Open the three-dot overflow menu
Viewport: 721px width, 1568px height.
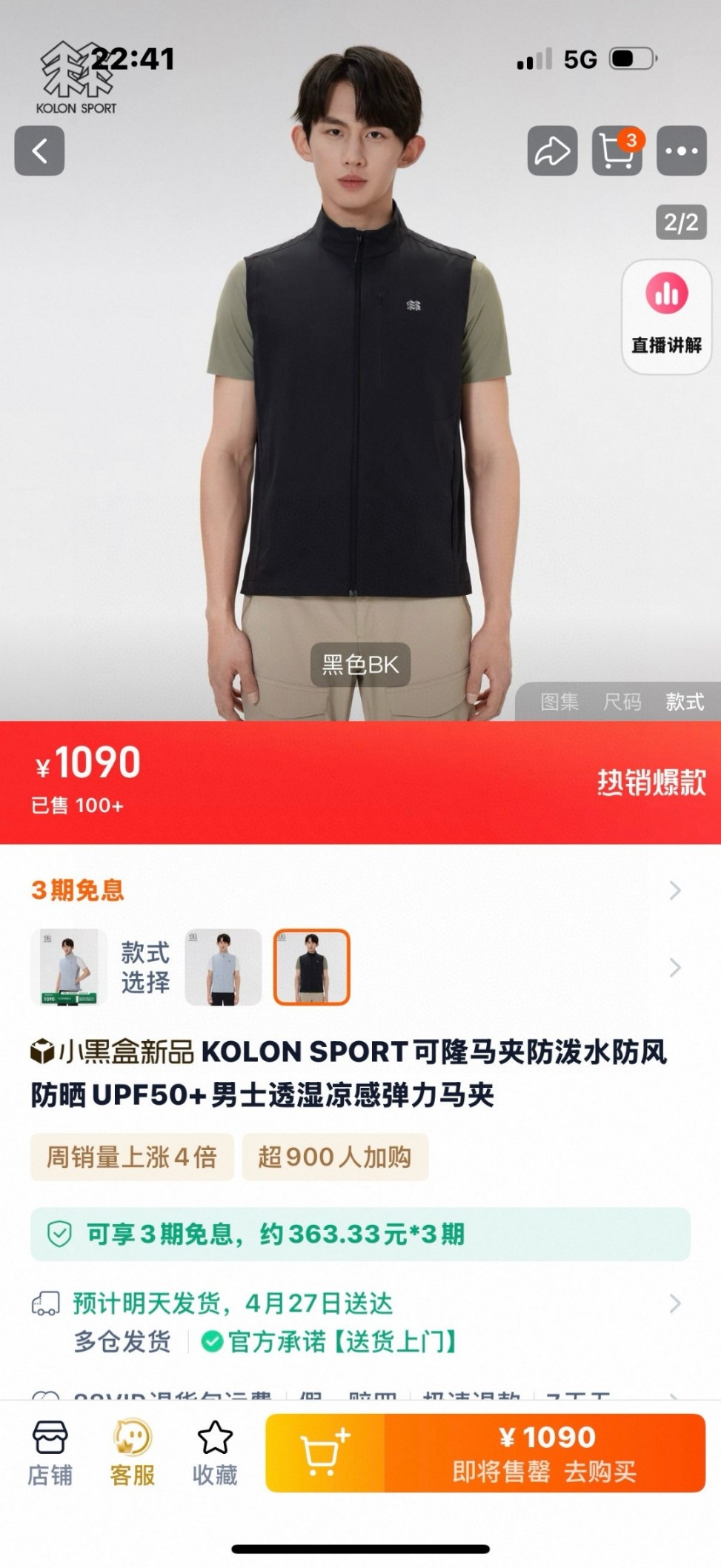681,151
